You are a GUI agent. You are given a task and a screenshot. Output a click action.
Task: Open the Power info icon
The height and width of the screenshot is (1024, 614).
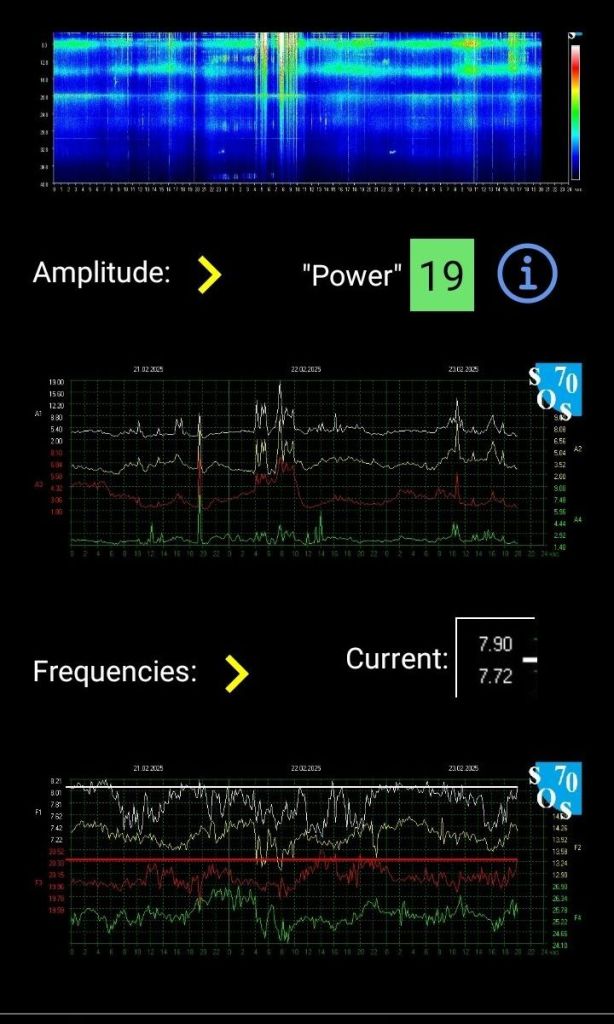point(527,273)
